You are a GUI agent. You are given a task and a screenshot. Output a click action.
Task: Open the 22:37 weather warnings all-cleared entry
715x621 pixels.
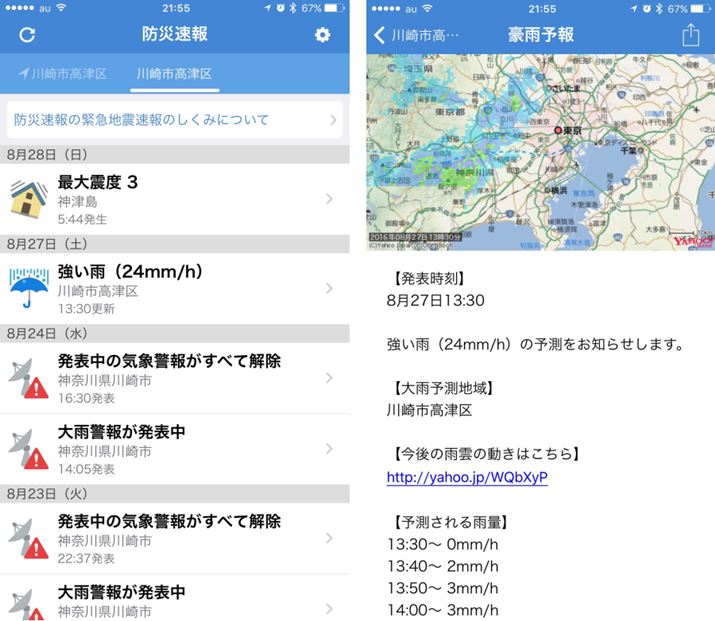(x=175, y=538)
